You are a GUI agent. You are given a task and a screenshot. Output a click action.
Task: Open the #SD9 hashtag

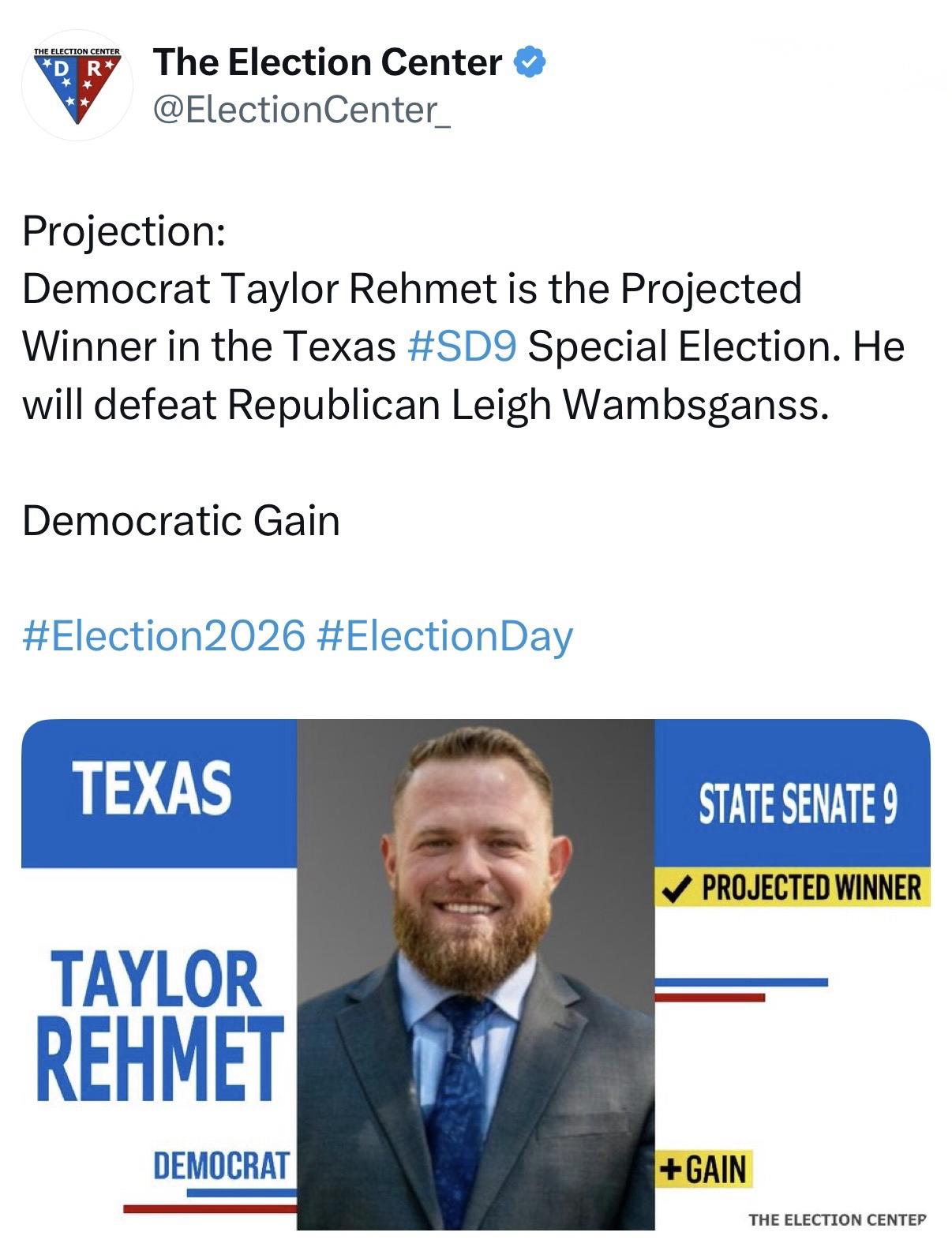[x=462, y=346]
